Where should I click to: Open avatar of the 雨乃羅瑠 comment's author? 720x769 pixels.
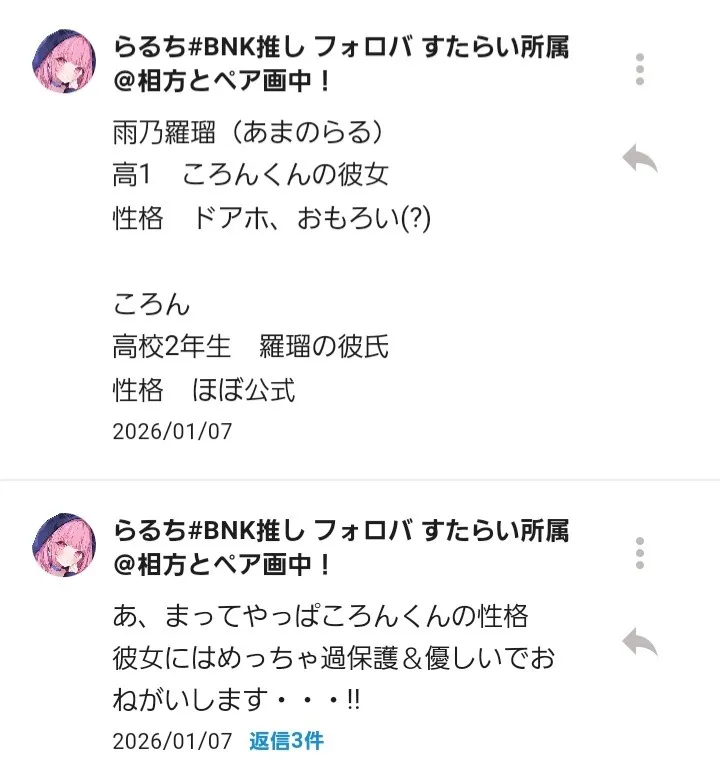[65, 62]
